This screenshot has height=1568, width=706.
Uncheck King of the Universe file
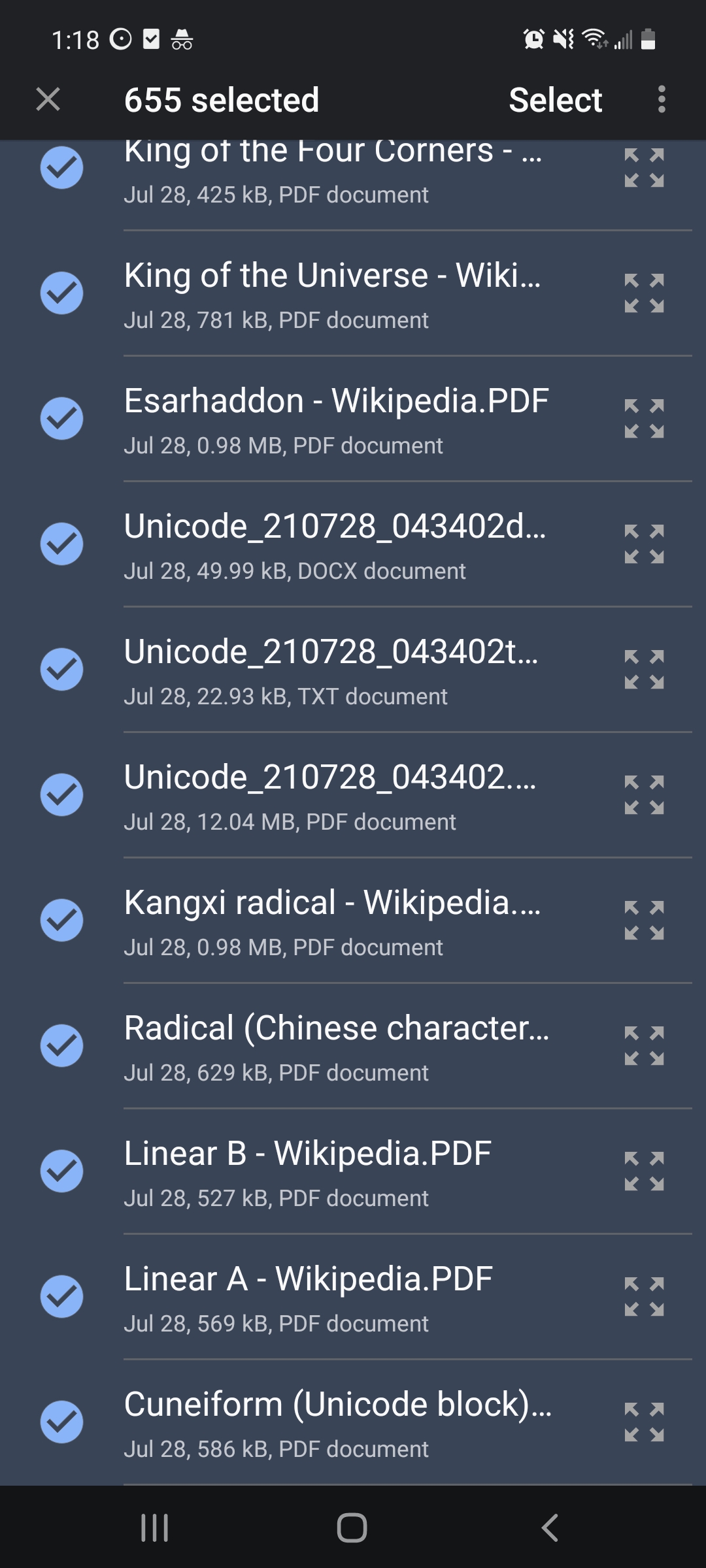pyautogui.click(x=61, y=293)
